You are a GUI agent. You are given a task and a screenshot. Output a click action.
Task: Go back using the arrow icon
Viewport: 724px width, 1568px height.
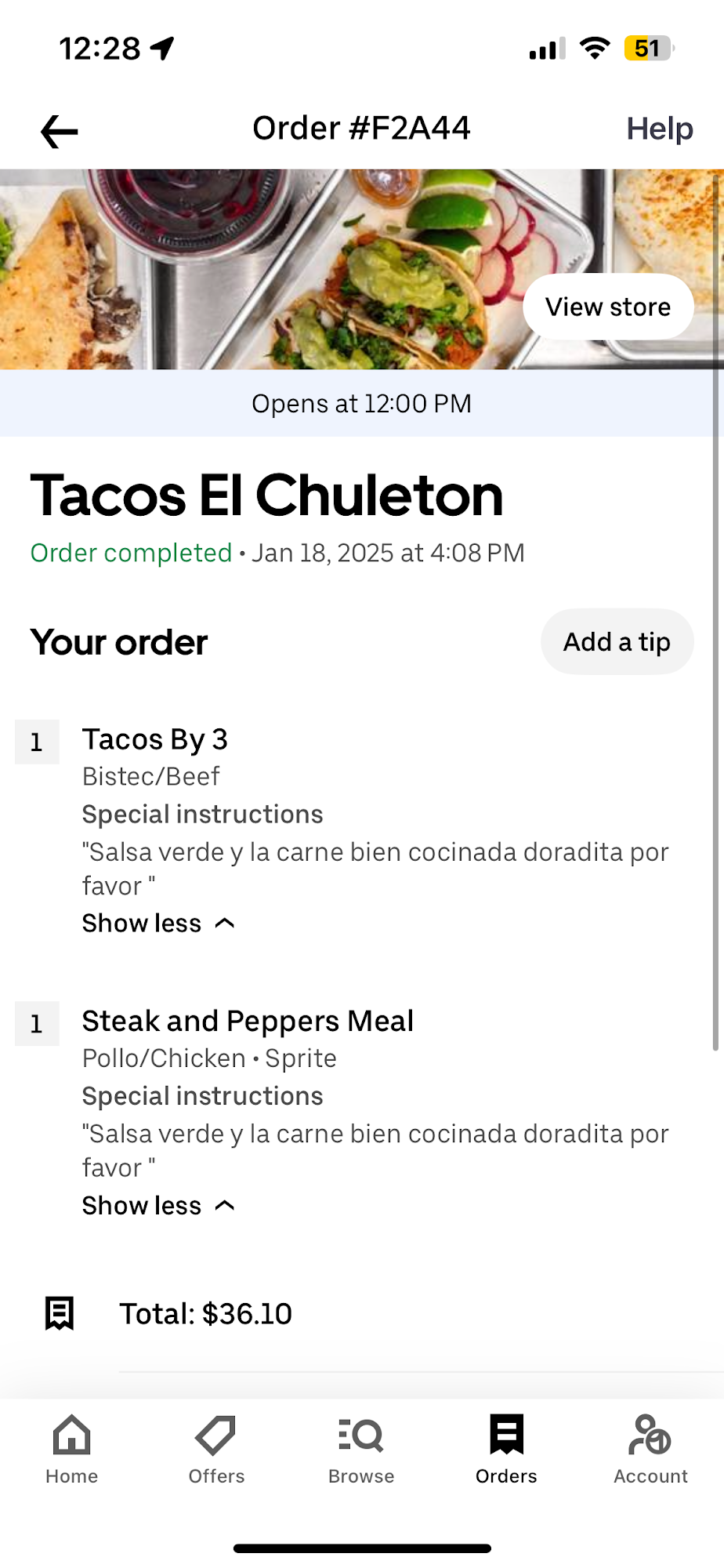click(60, 131)
